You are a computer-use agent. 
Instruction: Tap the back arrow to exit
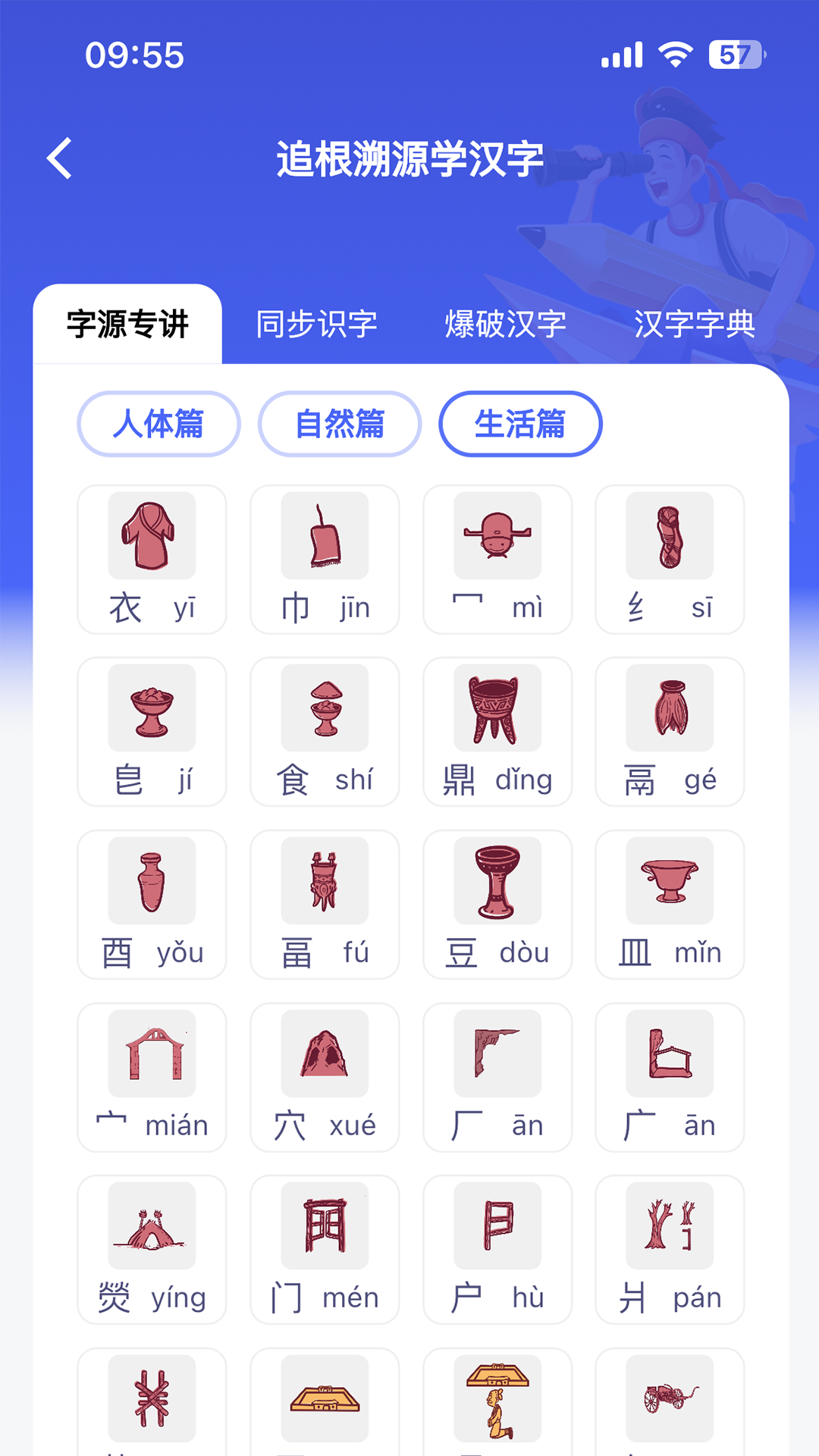(x=58, y=158)
